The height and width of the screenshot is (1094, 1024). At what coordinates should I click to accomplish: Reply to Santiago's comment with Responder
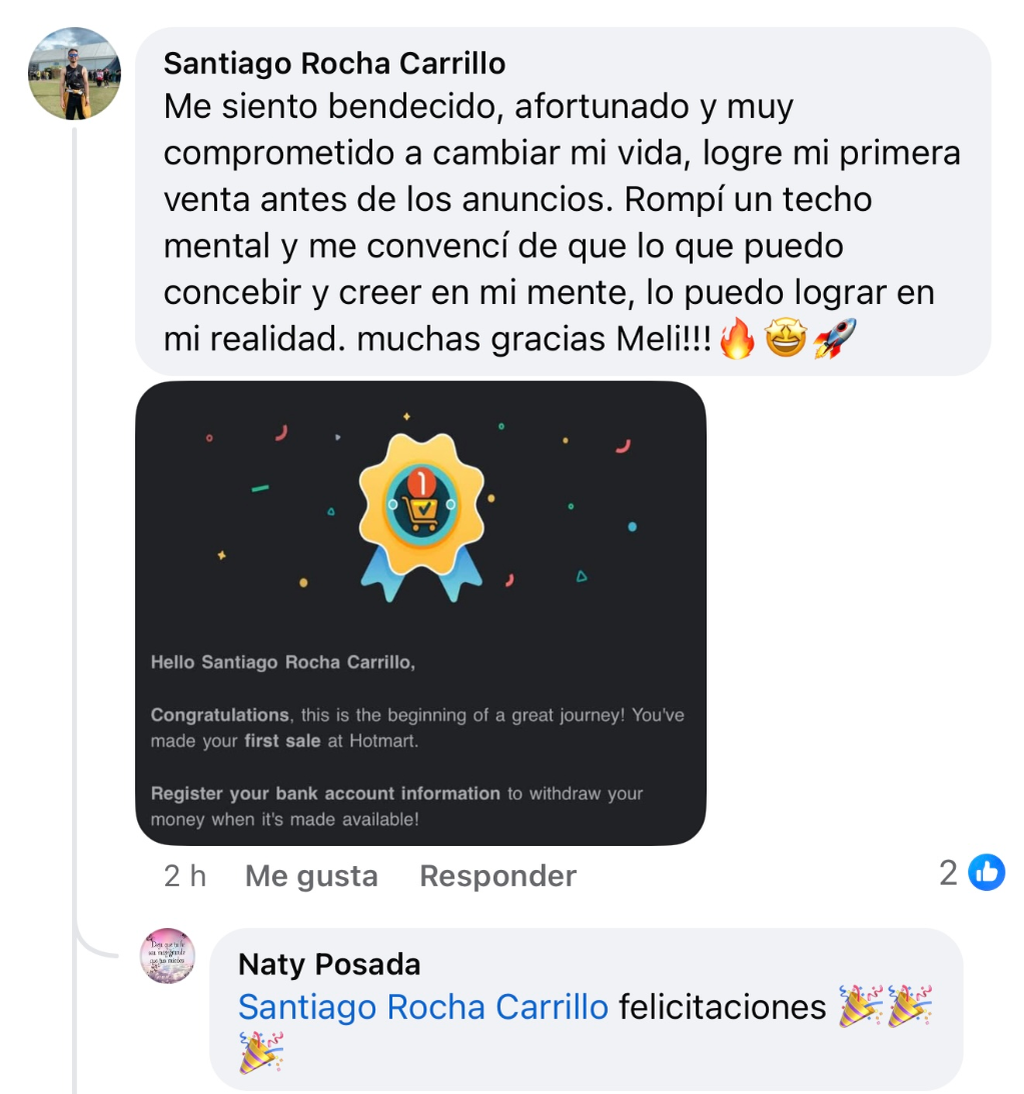click(x=497, y=876)
